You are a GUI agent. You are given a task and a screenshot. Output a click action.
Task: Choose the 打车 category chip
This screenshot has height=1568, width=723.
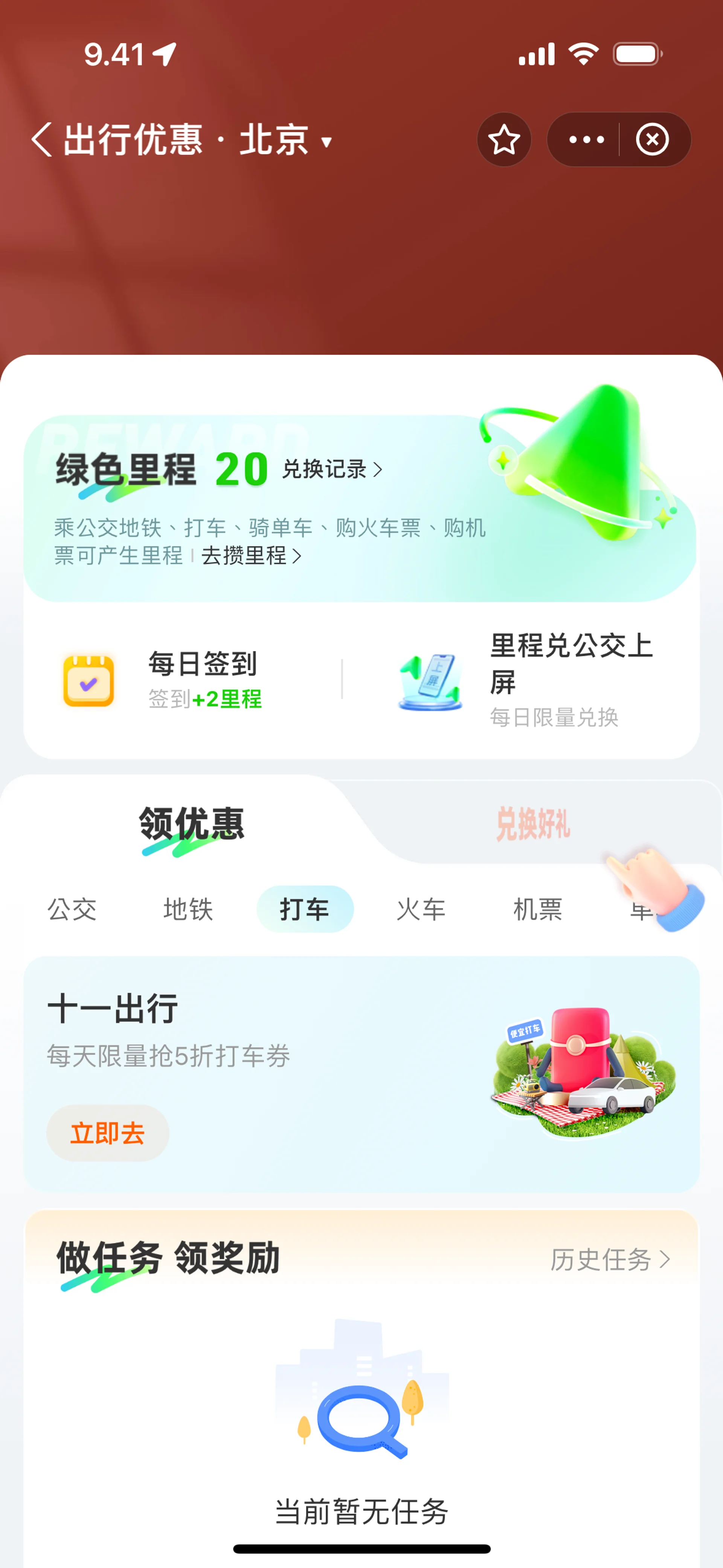click(x=305, y=909)
